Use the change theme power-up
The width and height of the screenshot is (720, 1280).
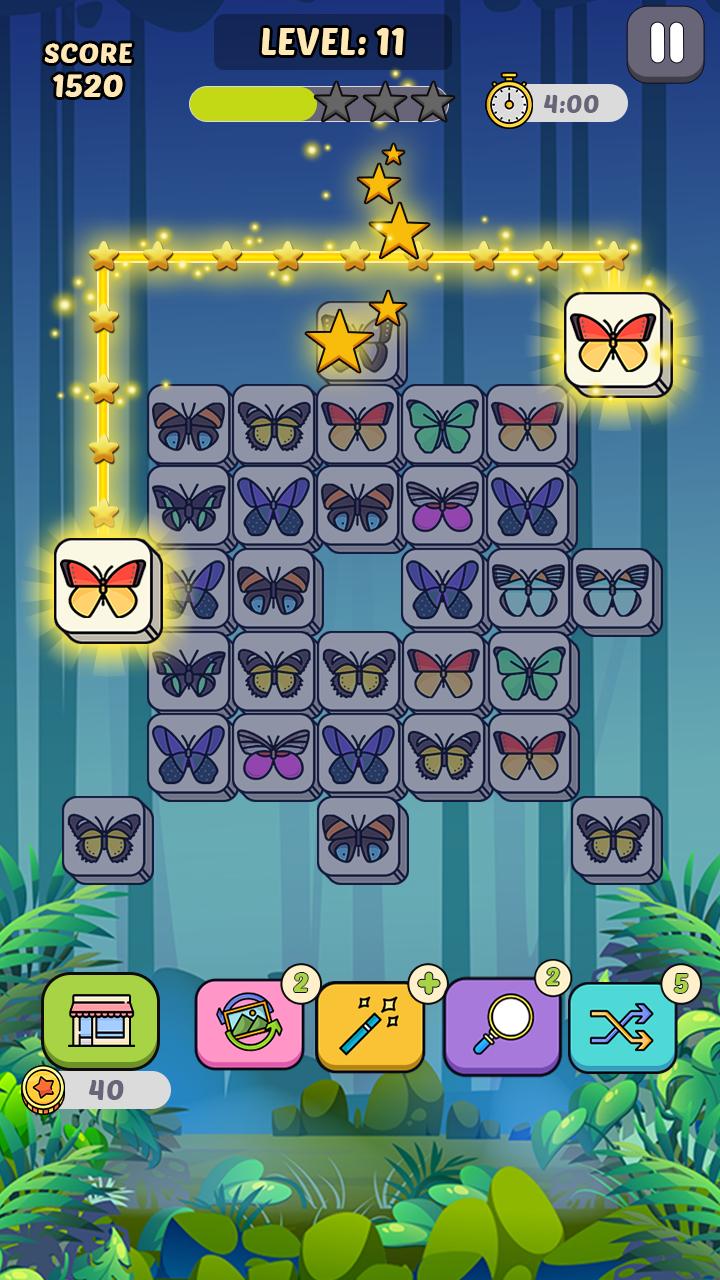click(249, 1024)
